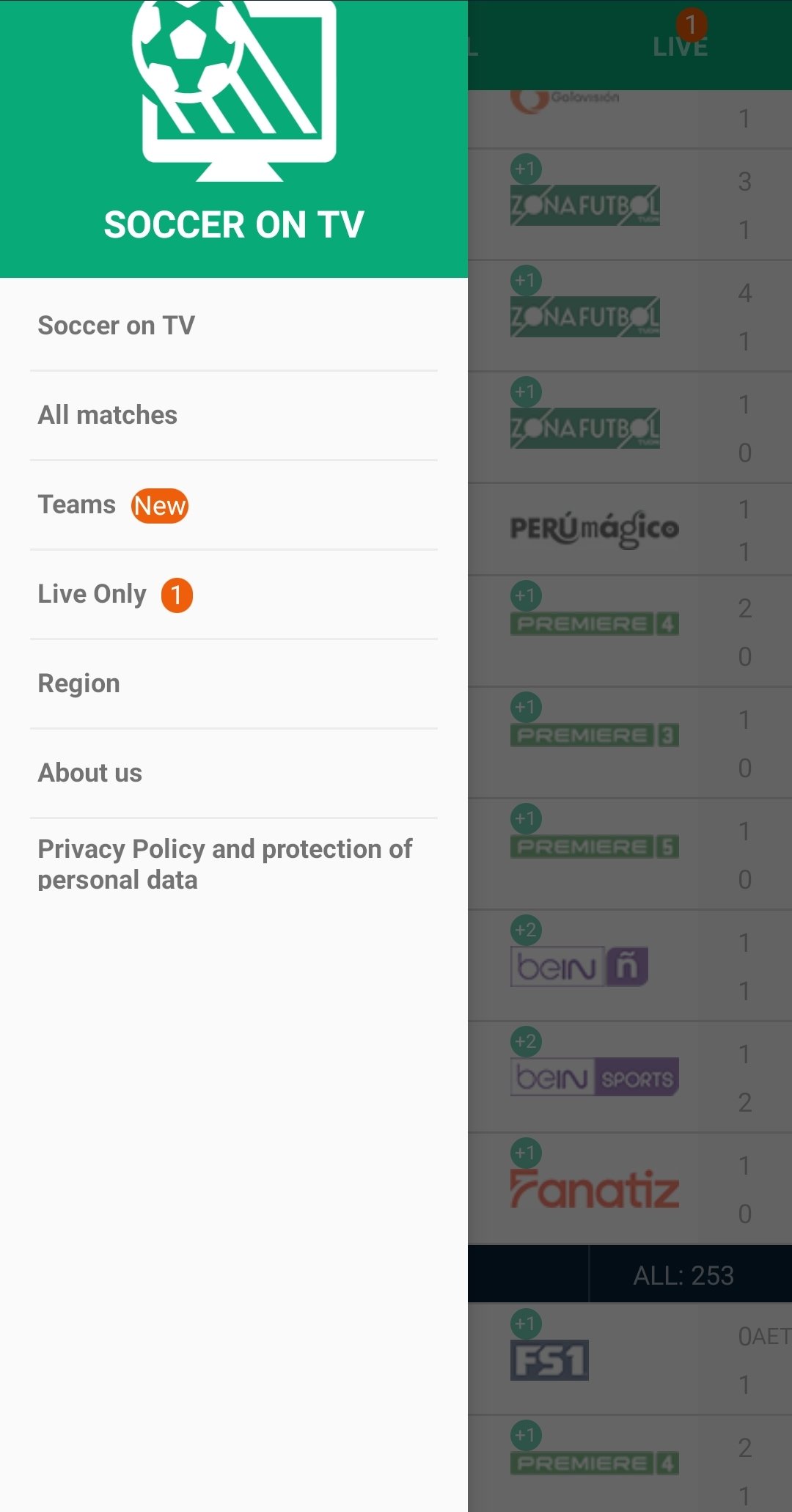This screenshot has width=792, height=1512.
Task: Open the beIN SPORTS match row
Action: 630,1077
